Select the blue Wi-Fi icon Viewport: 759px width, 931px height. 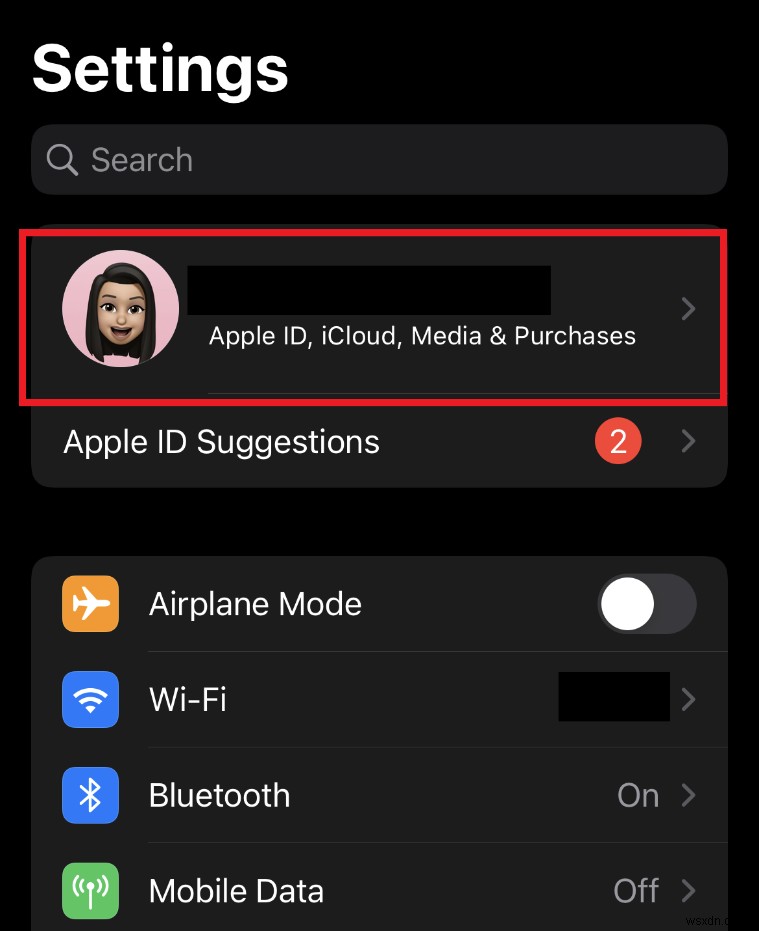point(90,699)
